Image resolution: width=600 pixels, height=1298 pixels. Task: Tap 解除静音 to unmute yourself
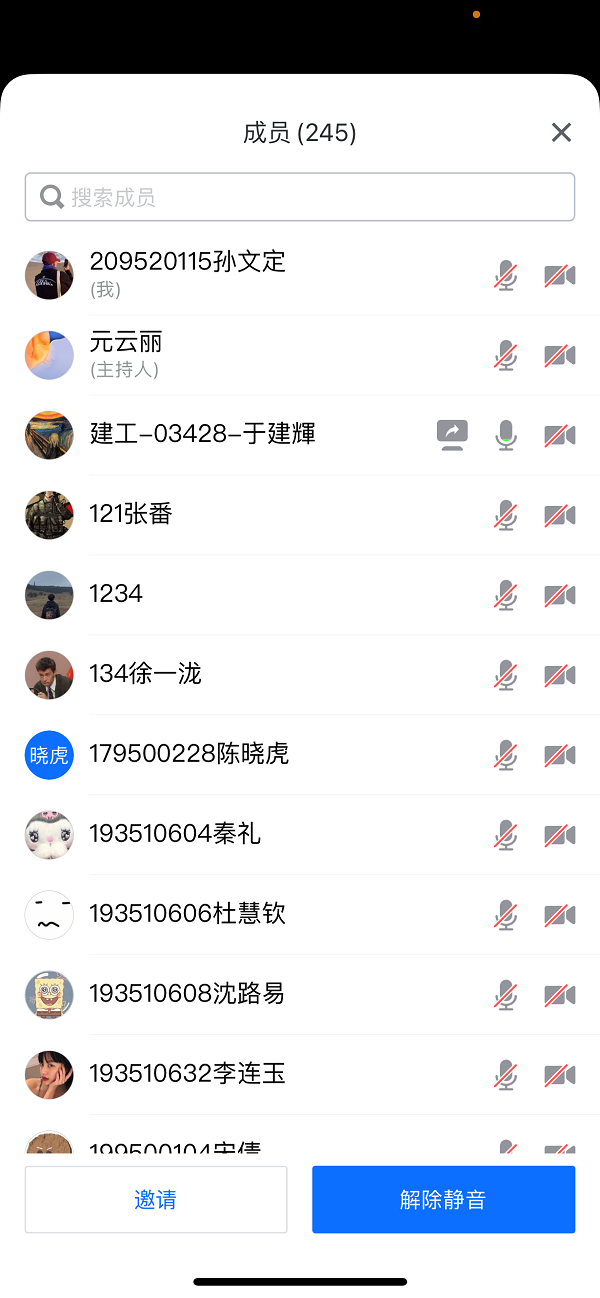(443, 1199)
